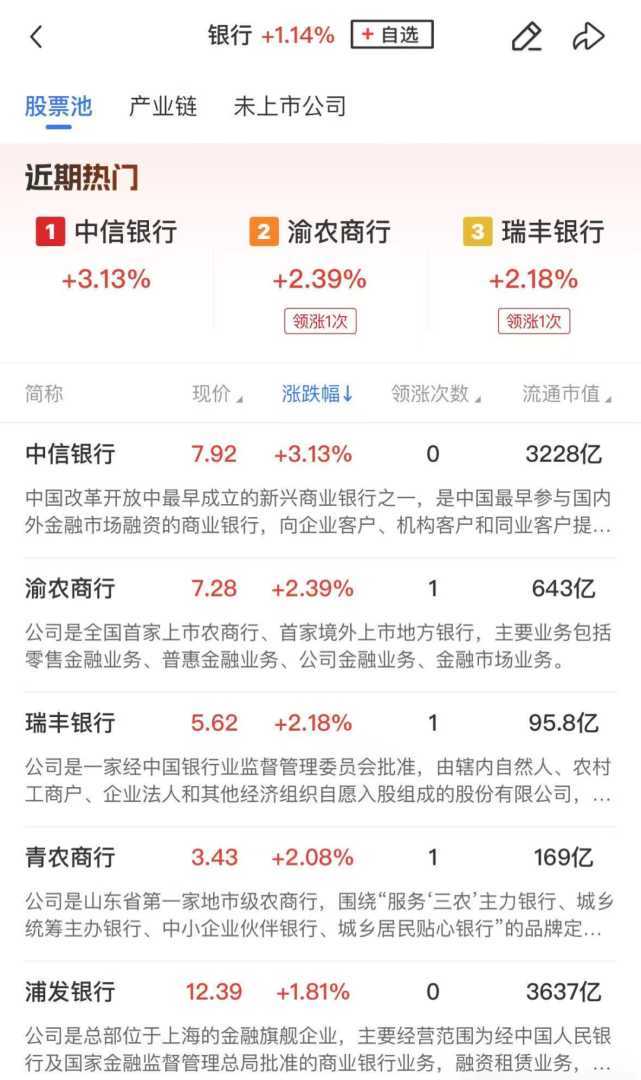Sort the list by 领涨次数
Viewport: 641px width, 1080px height.
coord(435,394)
